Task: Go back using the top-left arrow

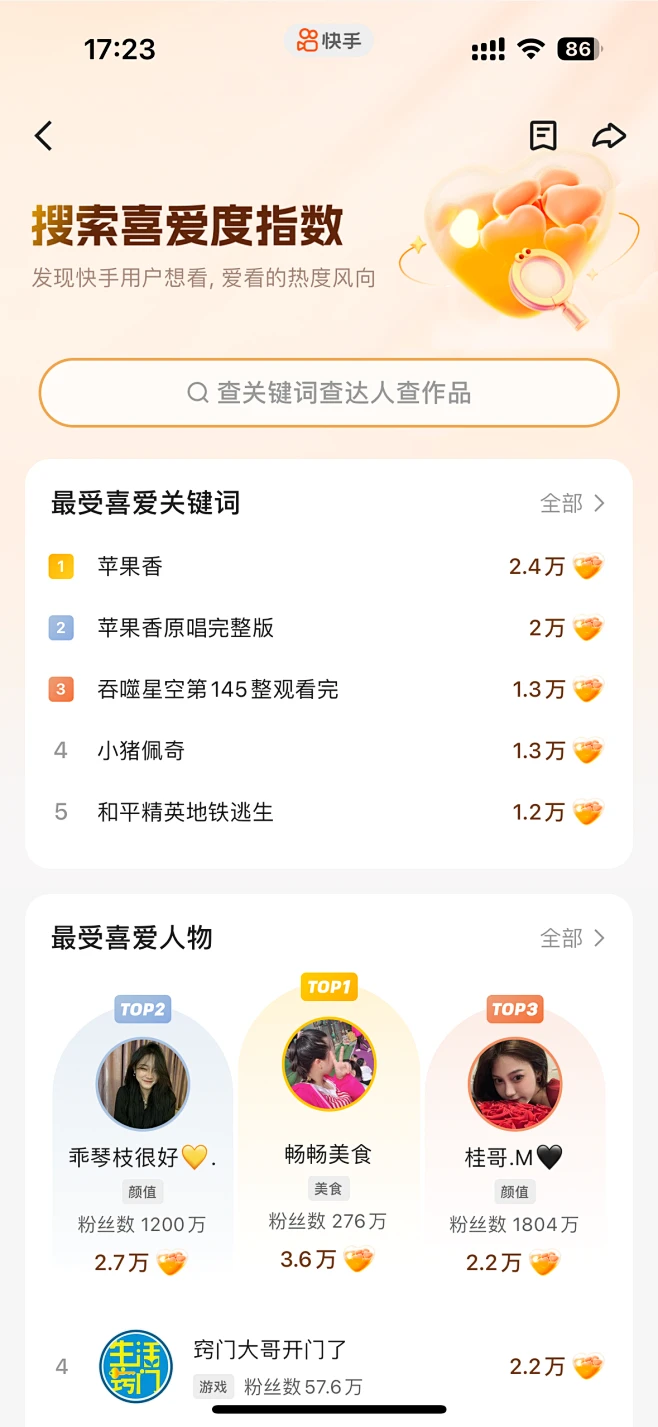Action: [43, 136]
